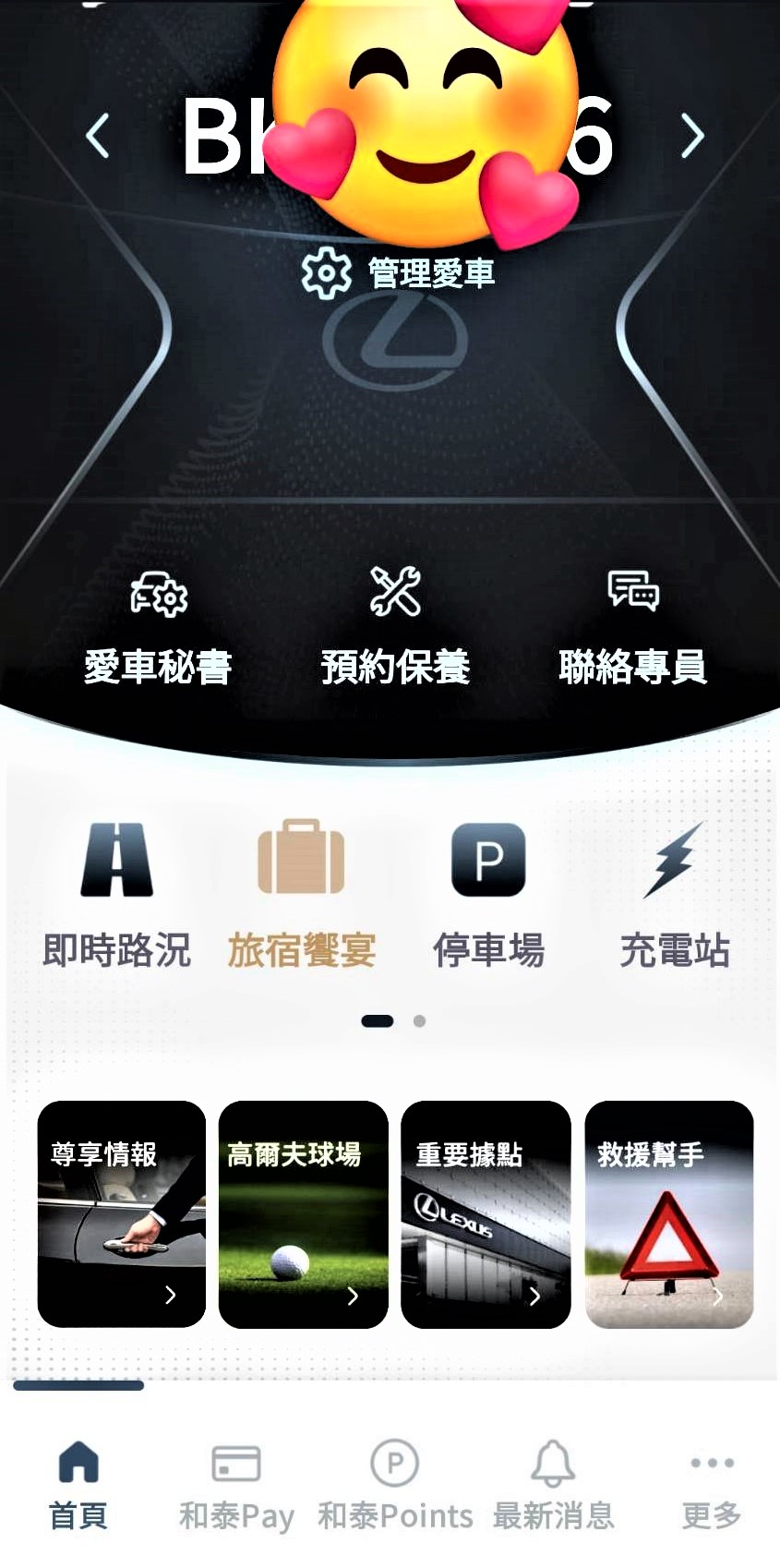
Task: Jump to second page indicator dot
Action: tap(419, 1021)
